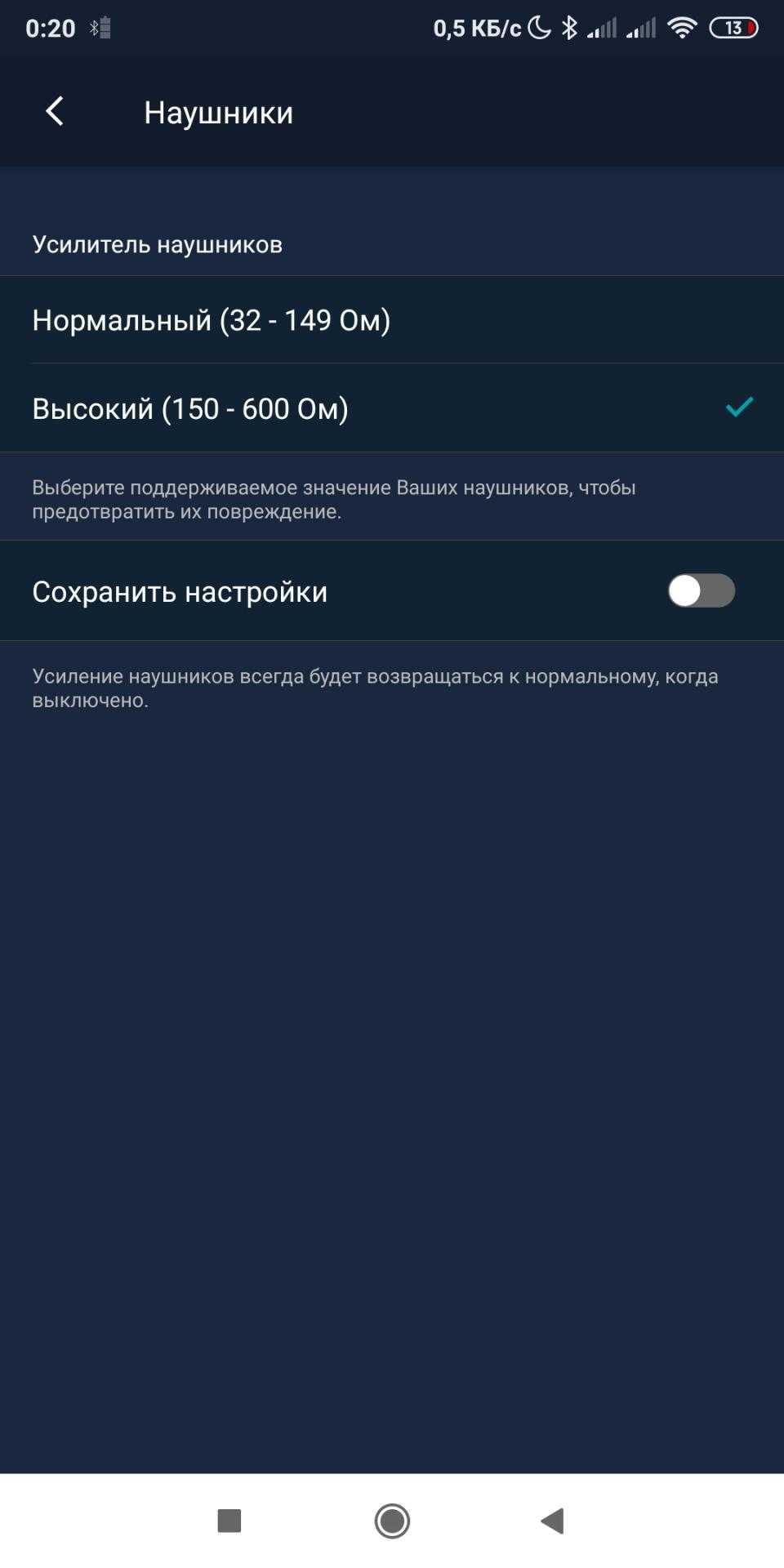The width and height of the screenshot is (784, 1568).
Task: Go back from the Наушники screen
Action: click(55, 111)
